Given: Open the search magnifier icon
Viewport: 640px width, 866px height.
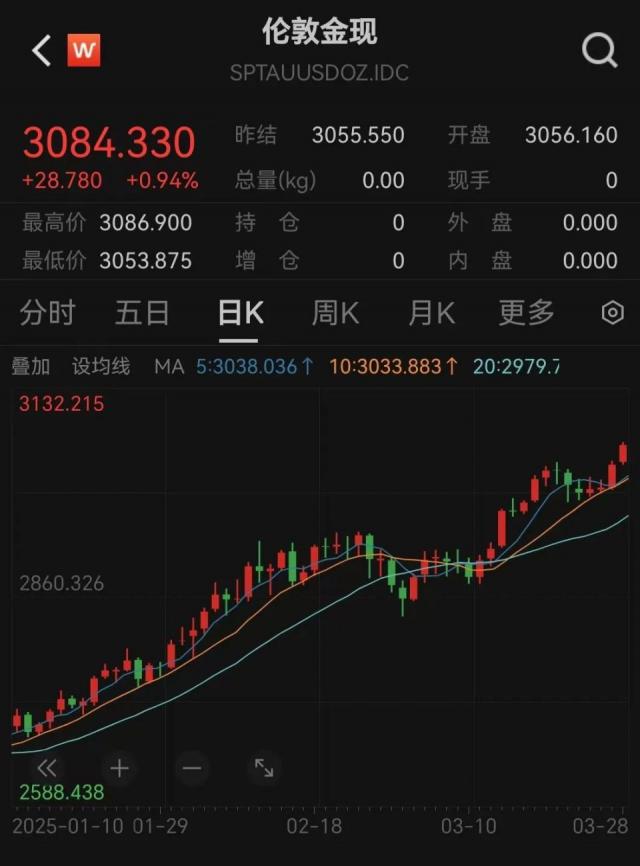Looking at the screenshot, I should [x=599, y=50].
